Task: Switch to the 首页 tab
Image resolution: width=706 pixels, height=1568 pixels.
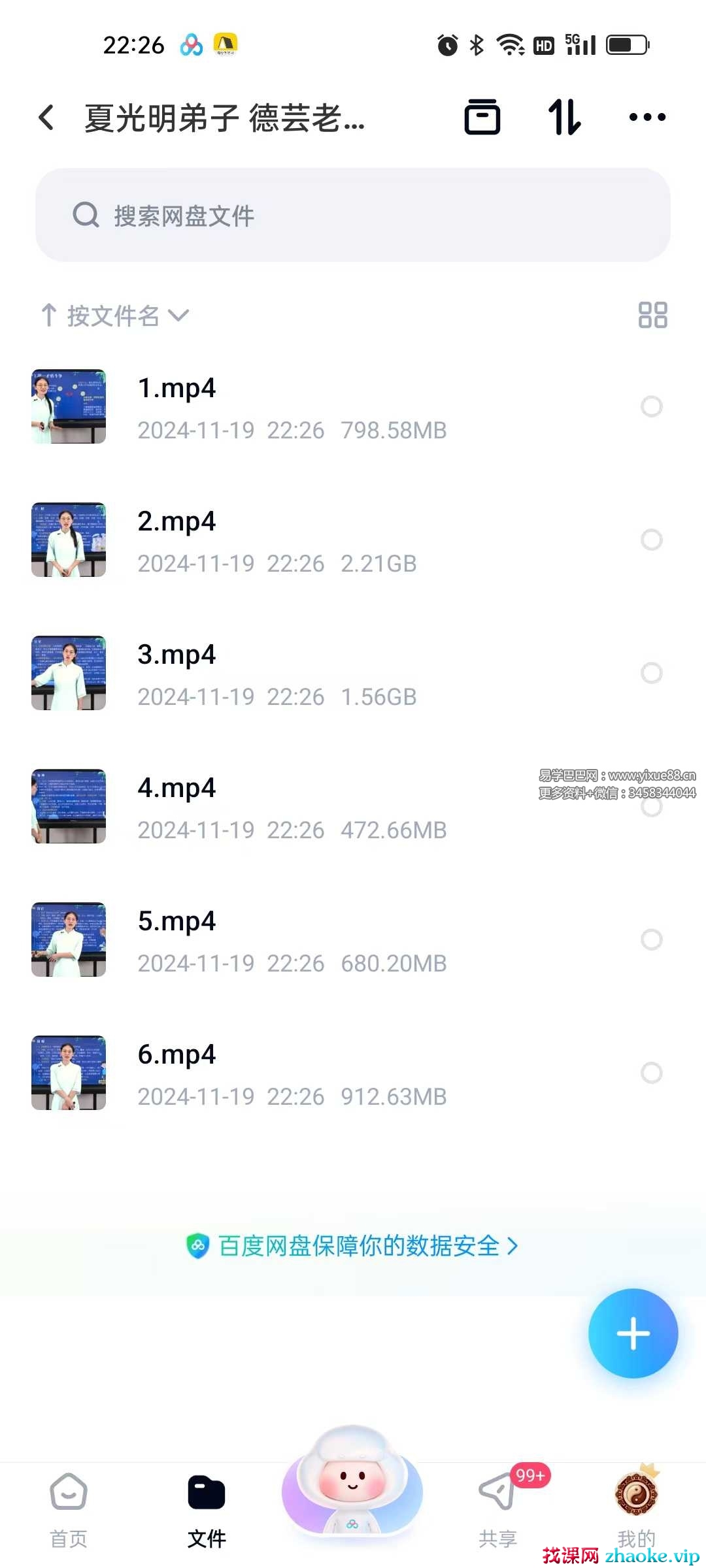Action: click(69, 1511)
